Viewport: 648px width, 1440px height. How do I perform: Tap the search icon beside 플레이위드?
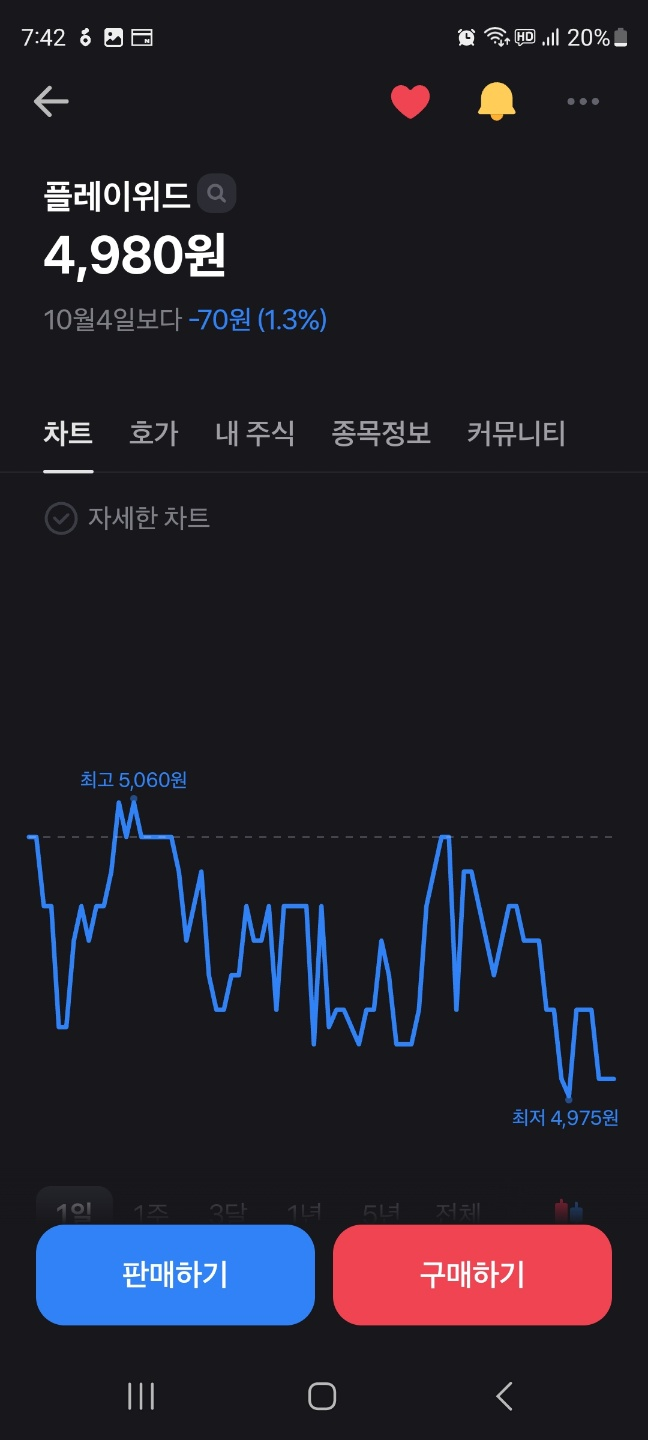(x=216, y=194)
